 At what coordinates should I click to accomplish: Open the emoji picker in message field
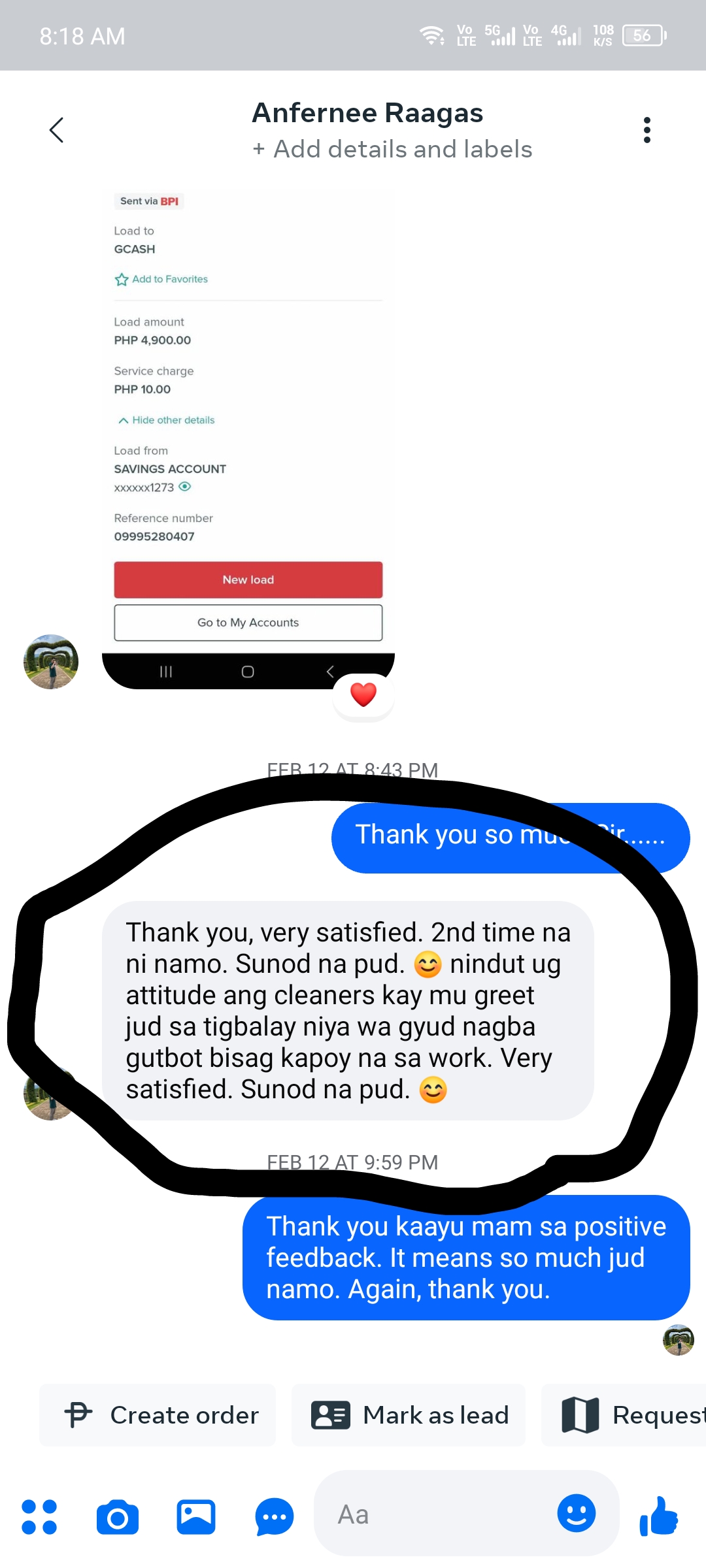pyautogui.click(x=577, y=1513)
